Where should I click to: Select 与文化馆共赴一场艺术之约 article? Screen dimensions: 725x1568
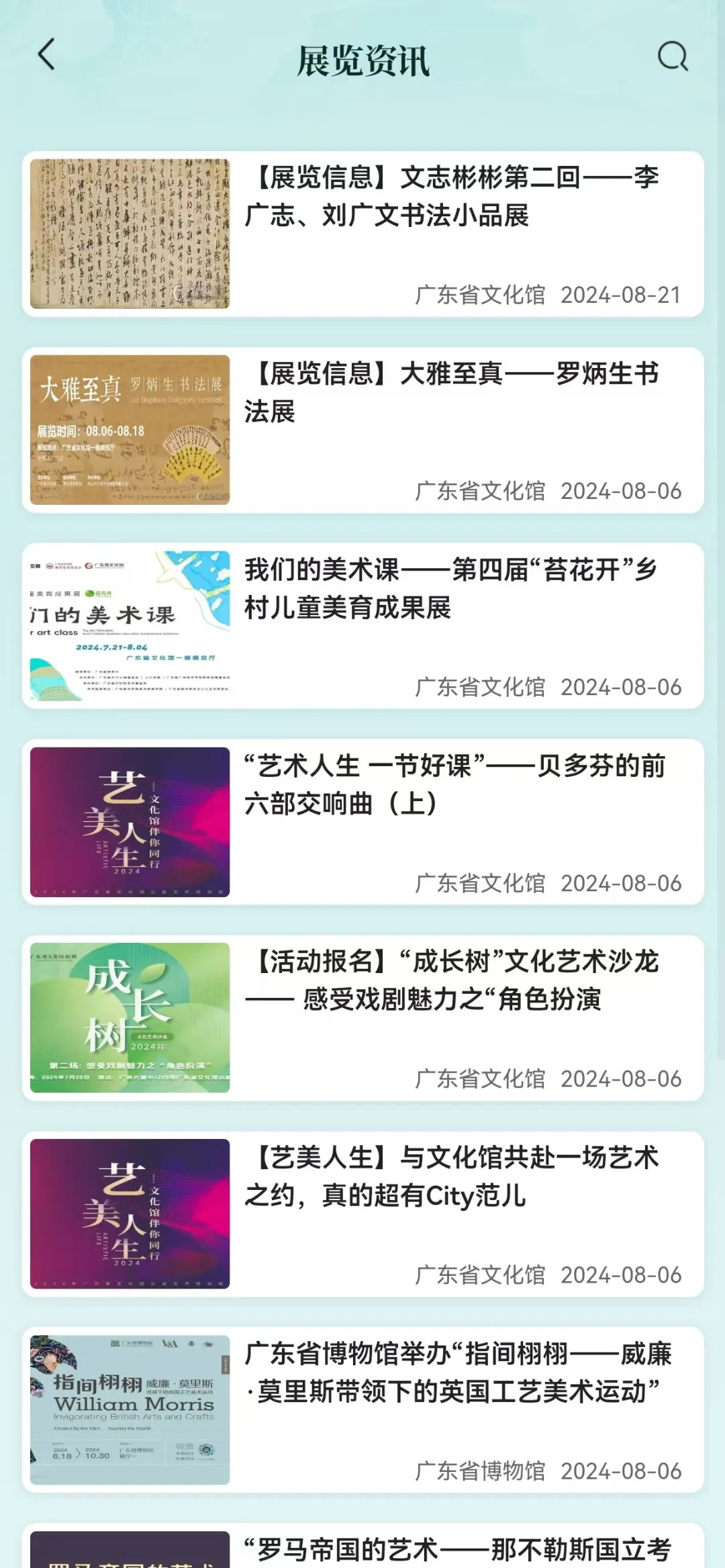(x=362, y=1214)
